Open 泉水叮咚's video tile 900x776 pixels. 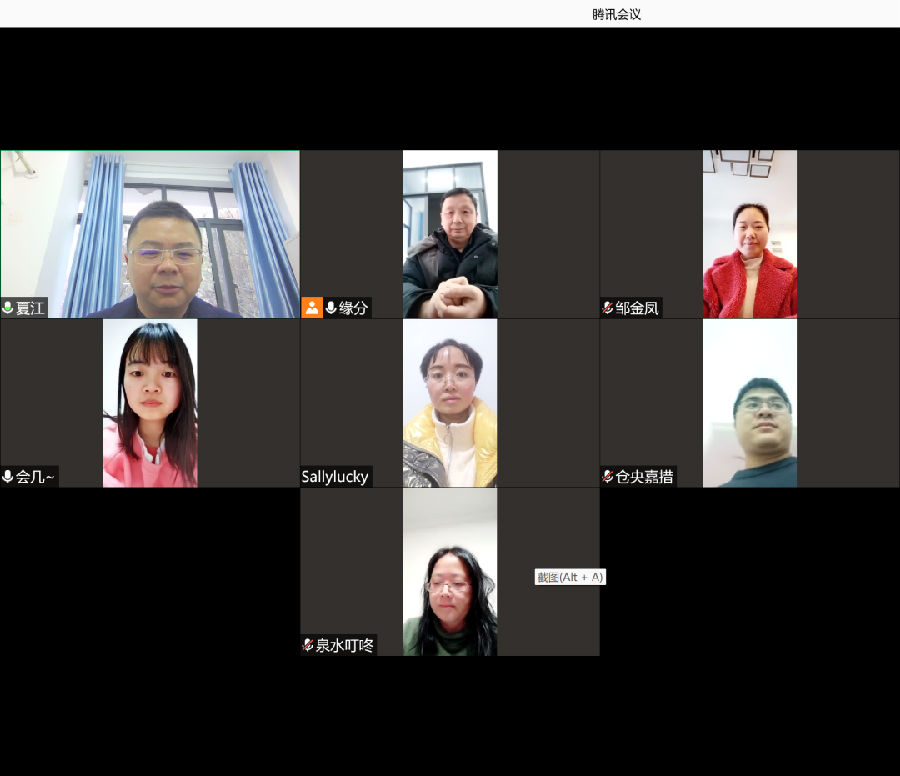(x=450, y=572)
